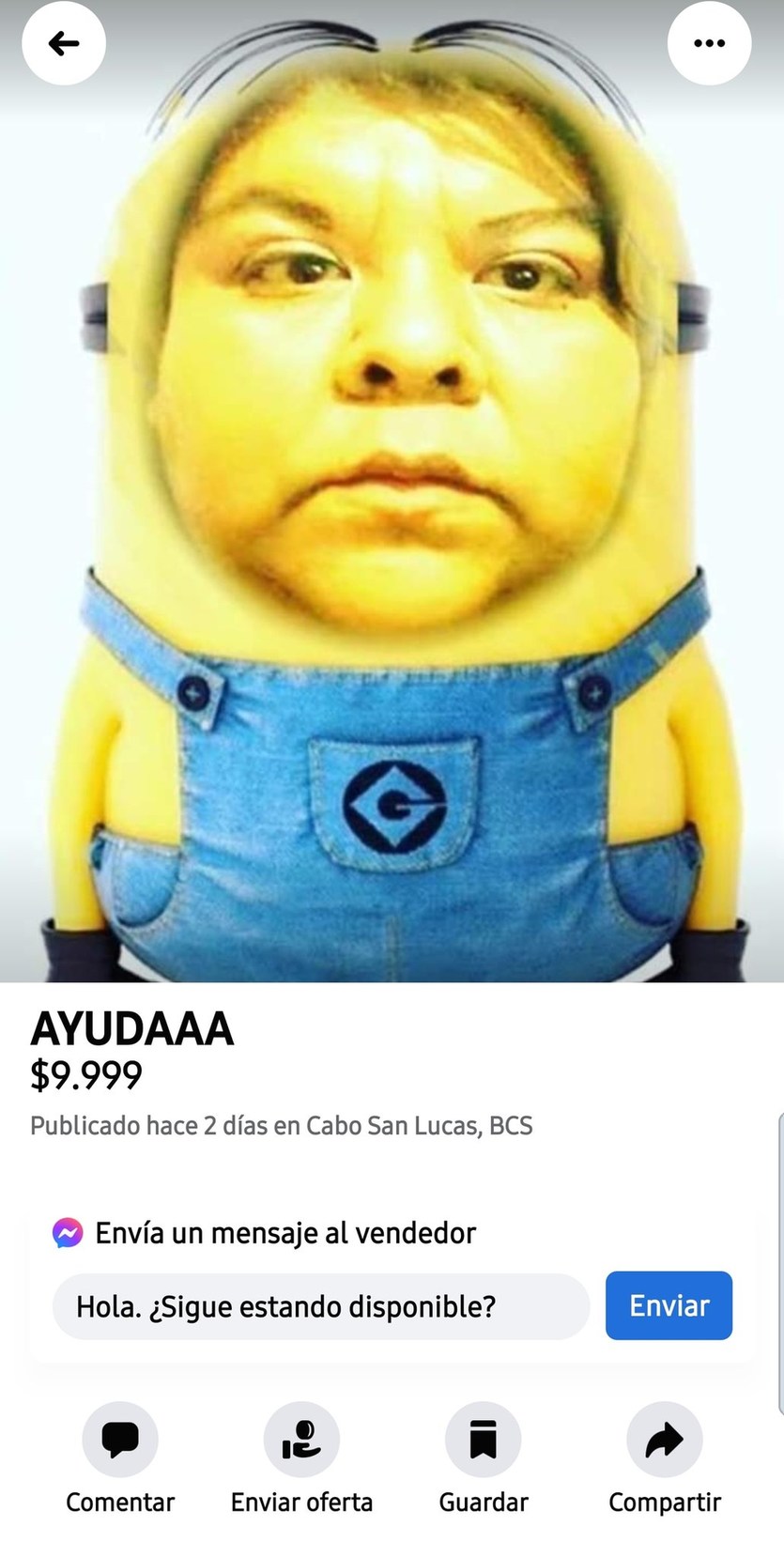Tap the Enviar oferta text label
Image resolution: width=784 pixels, height=1557 pixels.
(x=301, y=1501)
